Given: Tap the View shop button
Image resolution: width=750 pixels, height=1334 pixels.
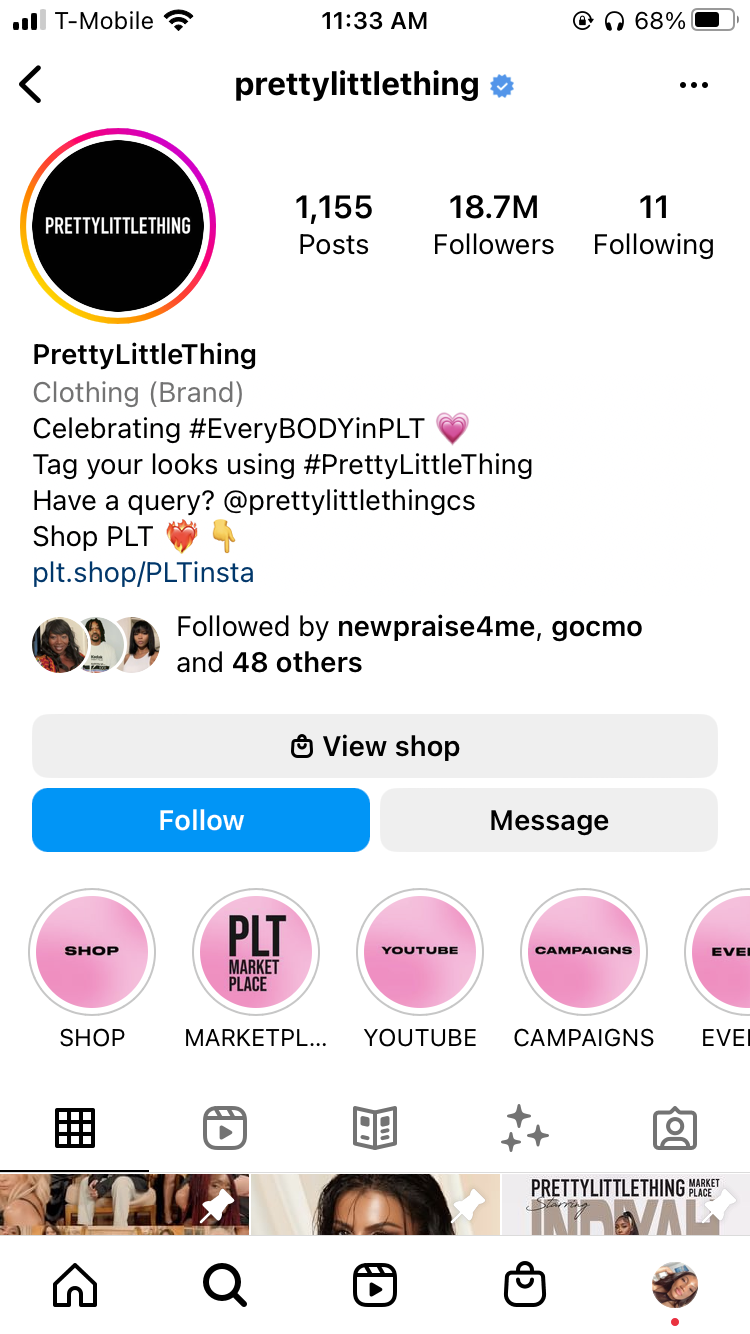Looking at the screenshot, I should coord(375,746).
